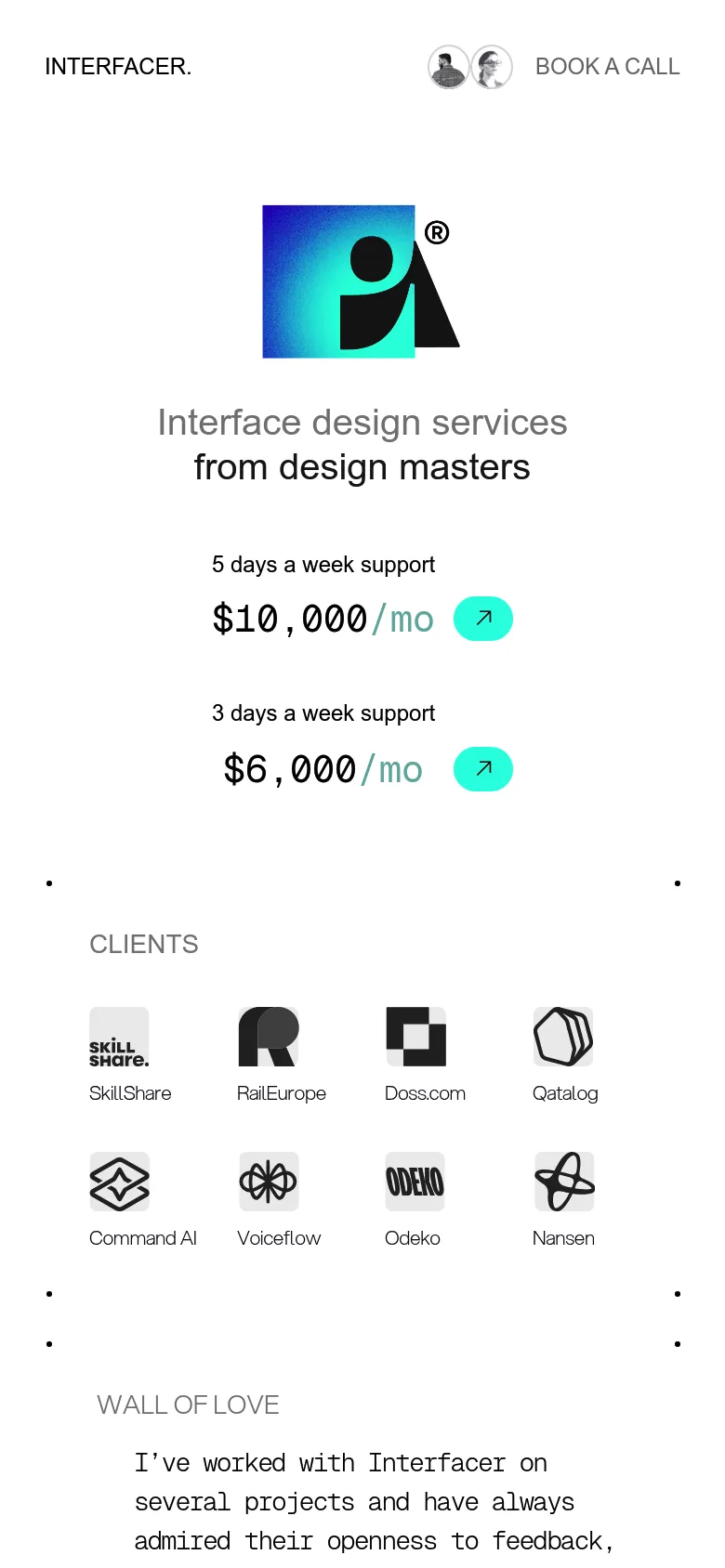Click the WALL OF LOVE heading
Image resolution: width=725 pixels, height=1568 pixels.
click(188, 1405)
